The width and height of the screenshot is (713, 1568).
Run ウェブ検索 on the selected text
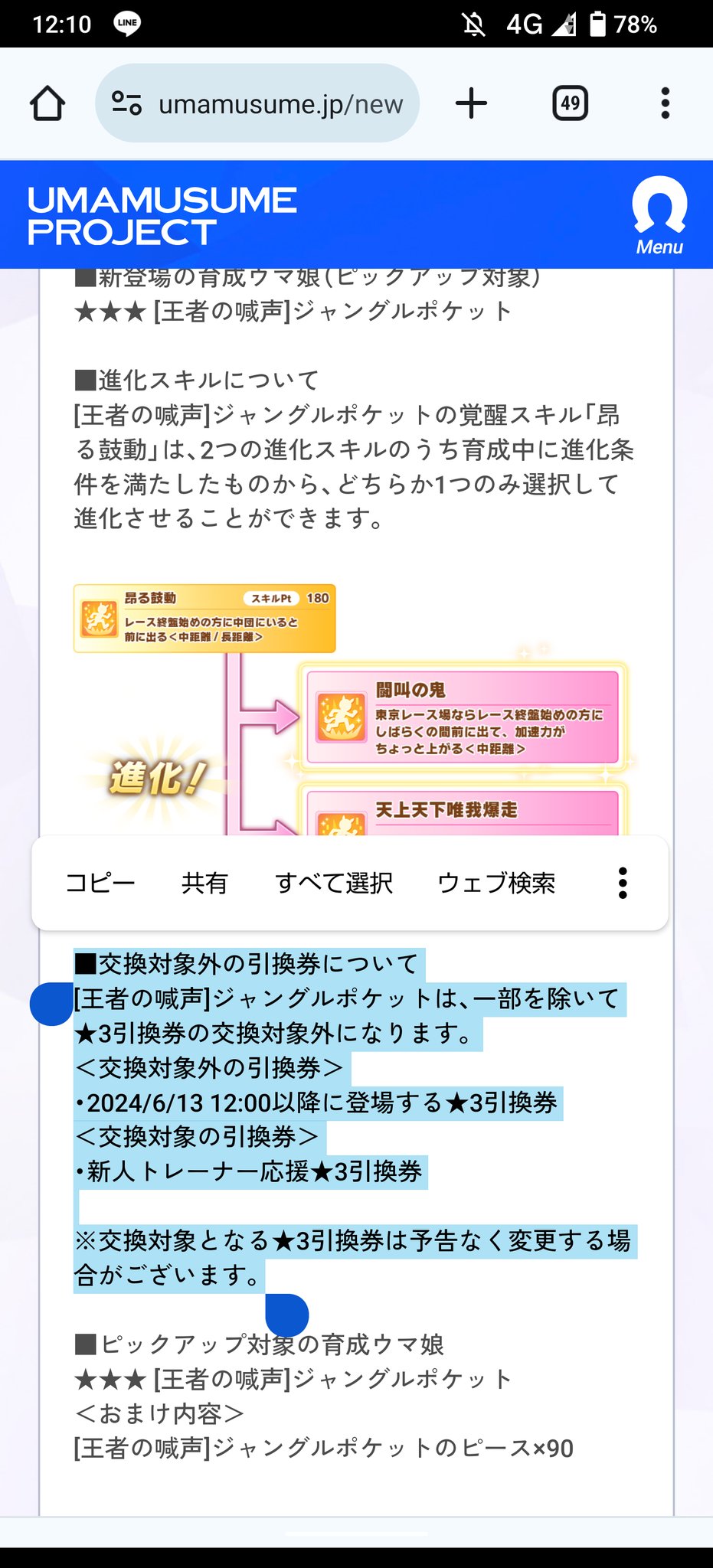click(x=496, y=883)
